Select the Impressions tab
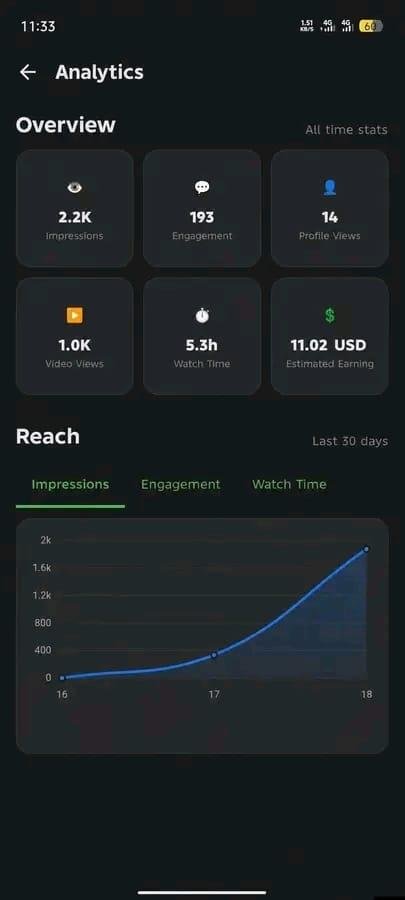 (70, 484)
